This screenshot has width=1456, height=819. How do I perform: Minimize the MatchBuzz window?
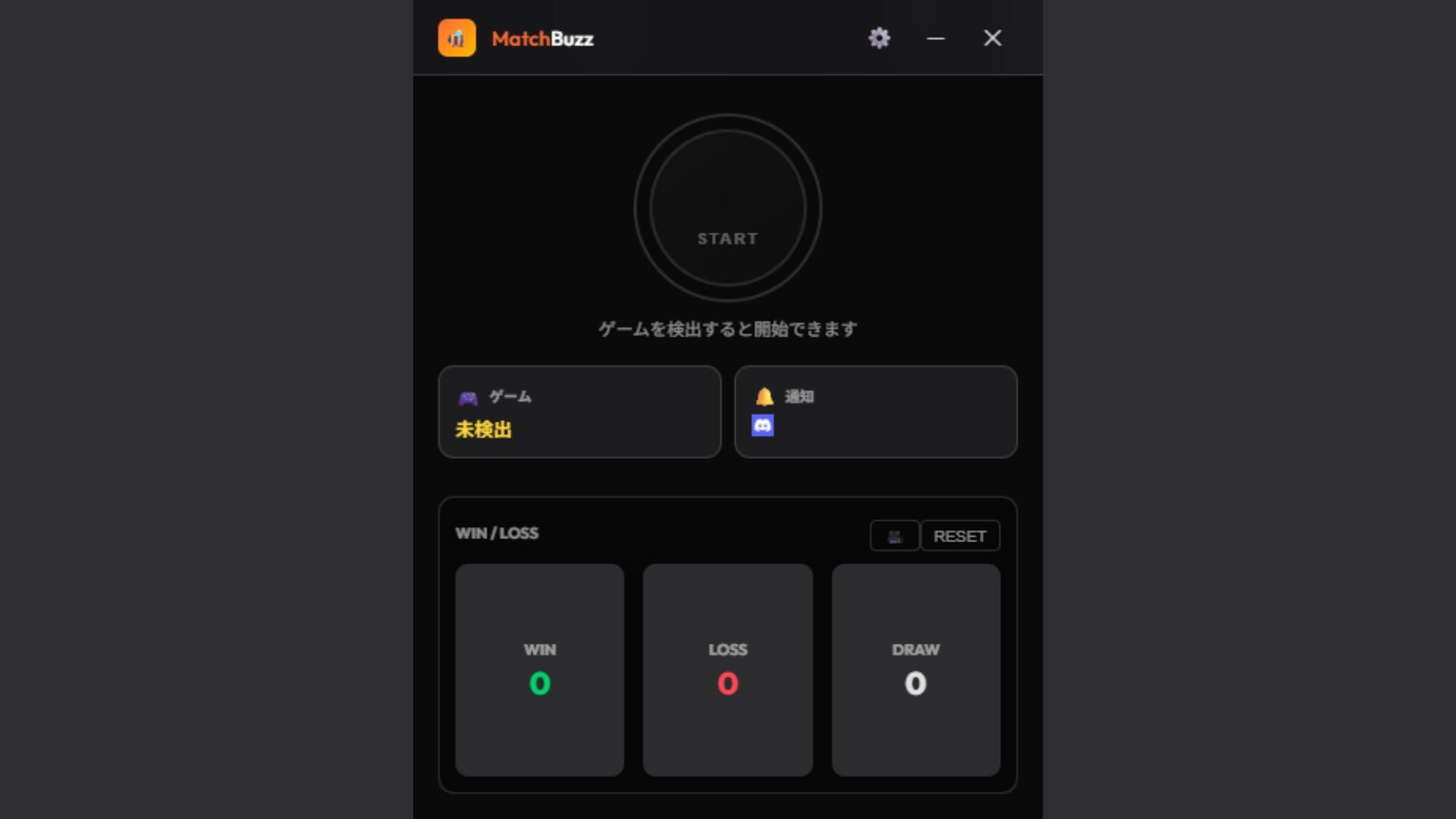936,38
